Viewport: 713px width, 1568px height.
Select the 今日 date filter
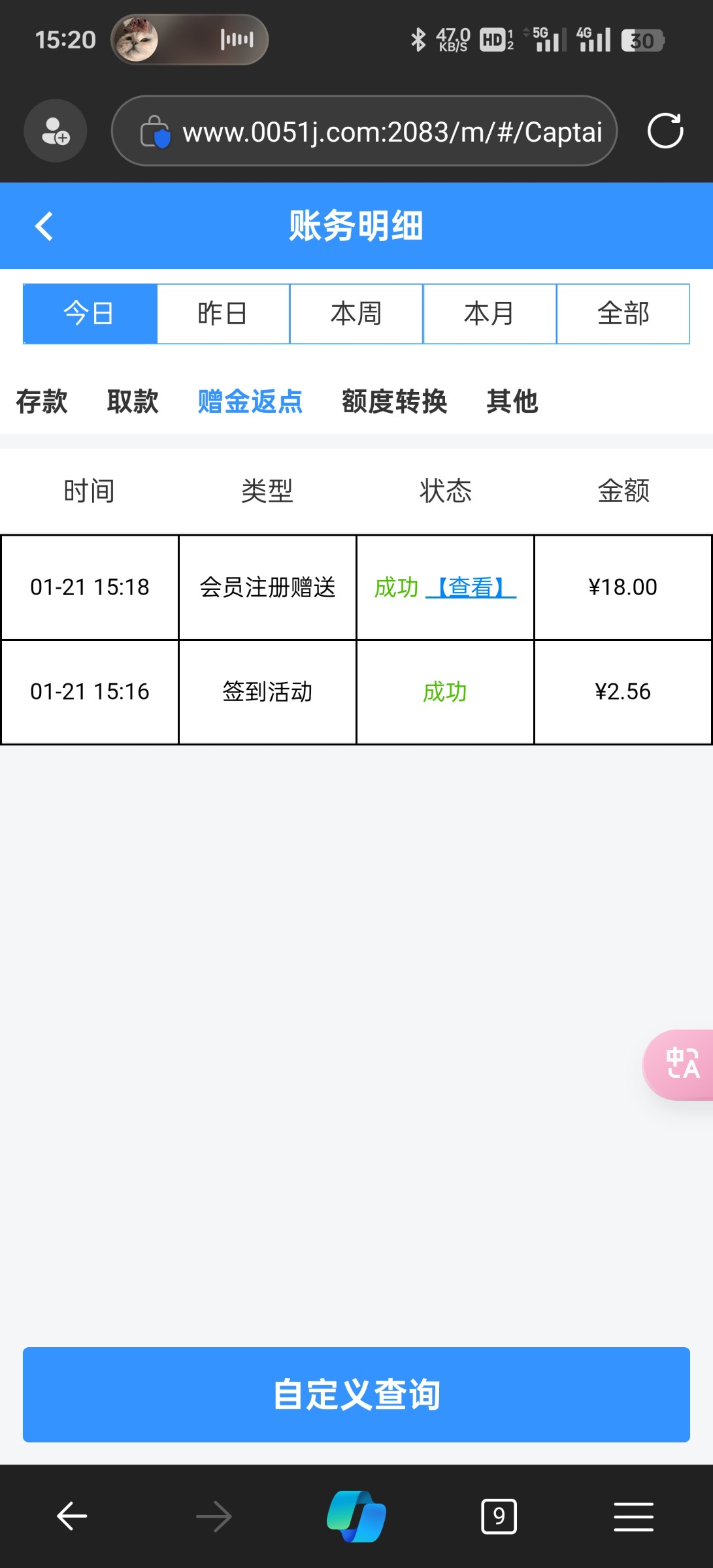(x=90, y=314)
